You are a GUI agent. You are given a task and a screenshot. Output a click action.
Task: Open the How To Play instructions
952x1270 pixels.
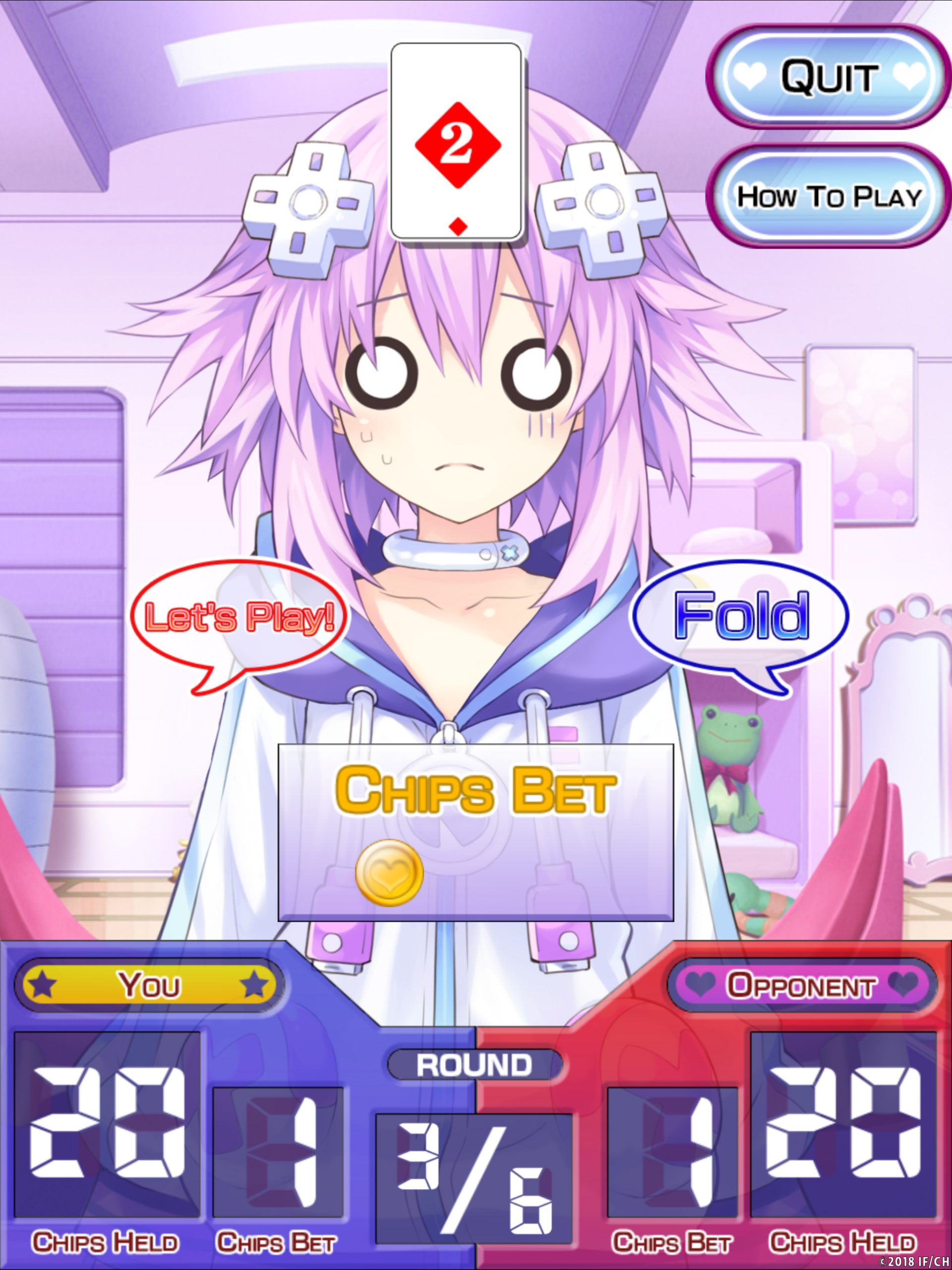(x=828, y=196)
